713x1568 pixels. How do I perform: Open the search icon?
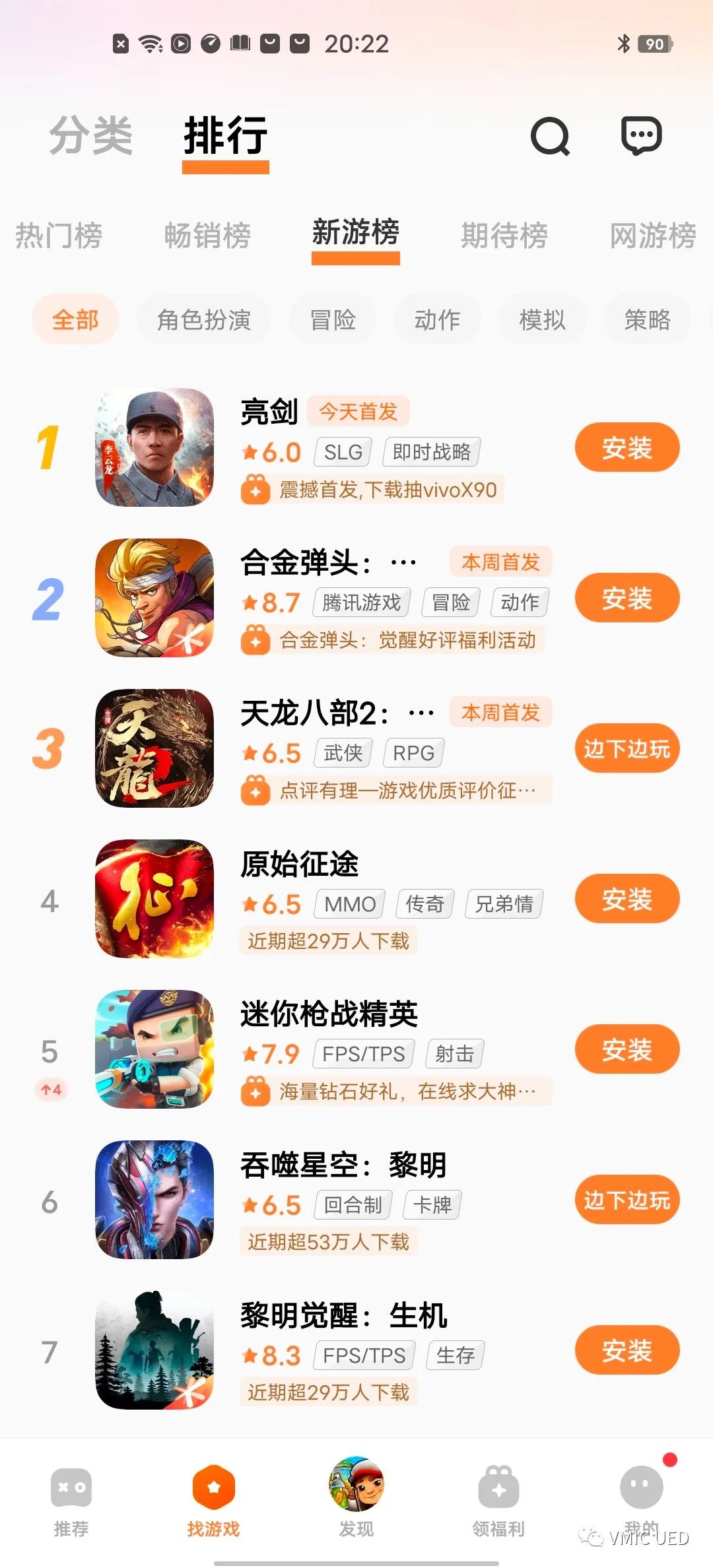[550, 136]
